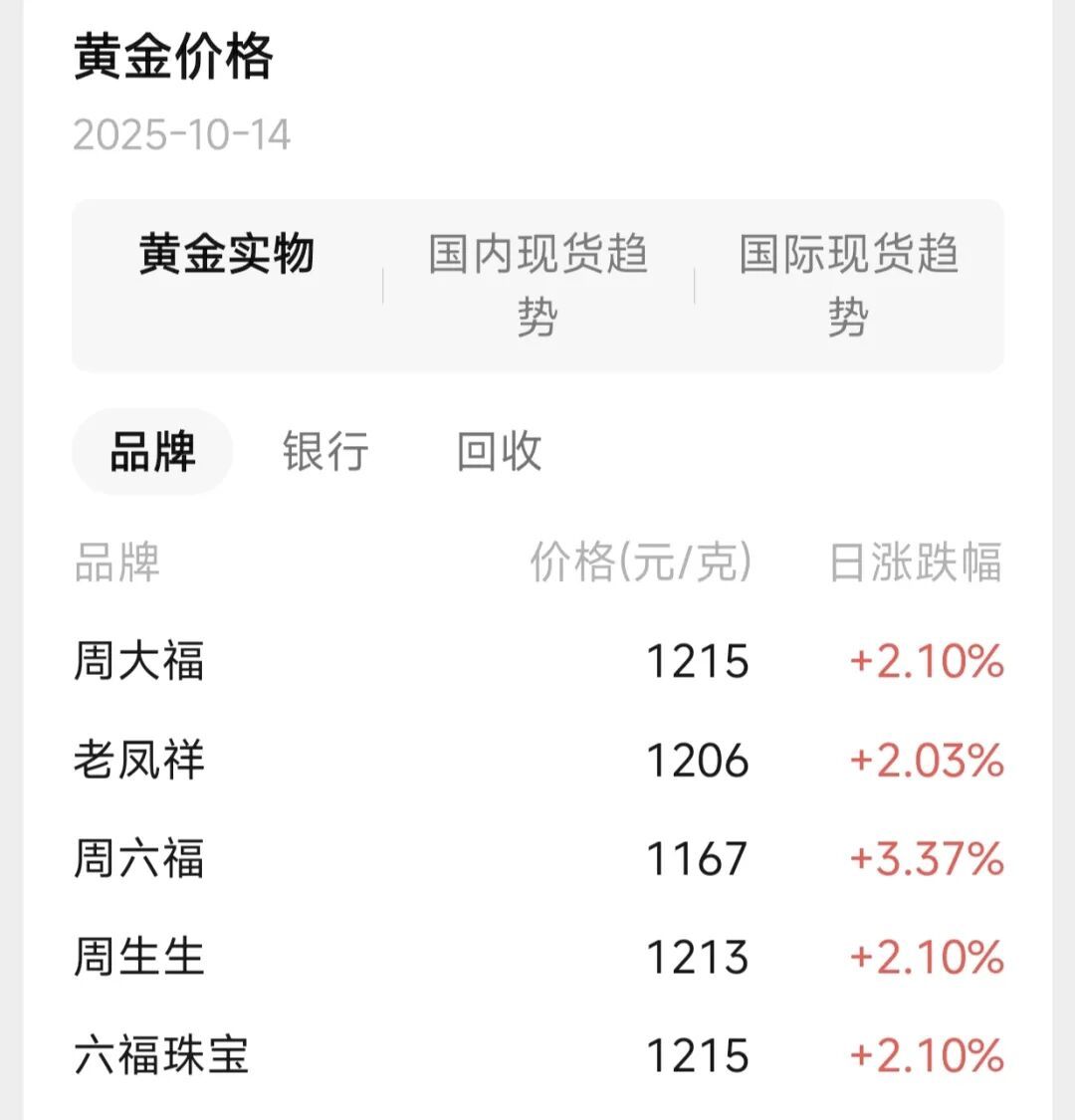Open the 回收 tab
Image resolution: width=1075 pixels, height=1120 pixels.
point(499,451)
